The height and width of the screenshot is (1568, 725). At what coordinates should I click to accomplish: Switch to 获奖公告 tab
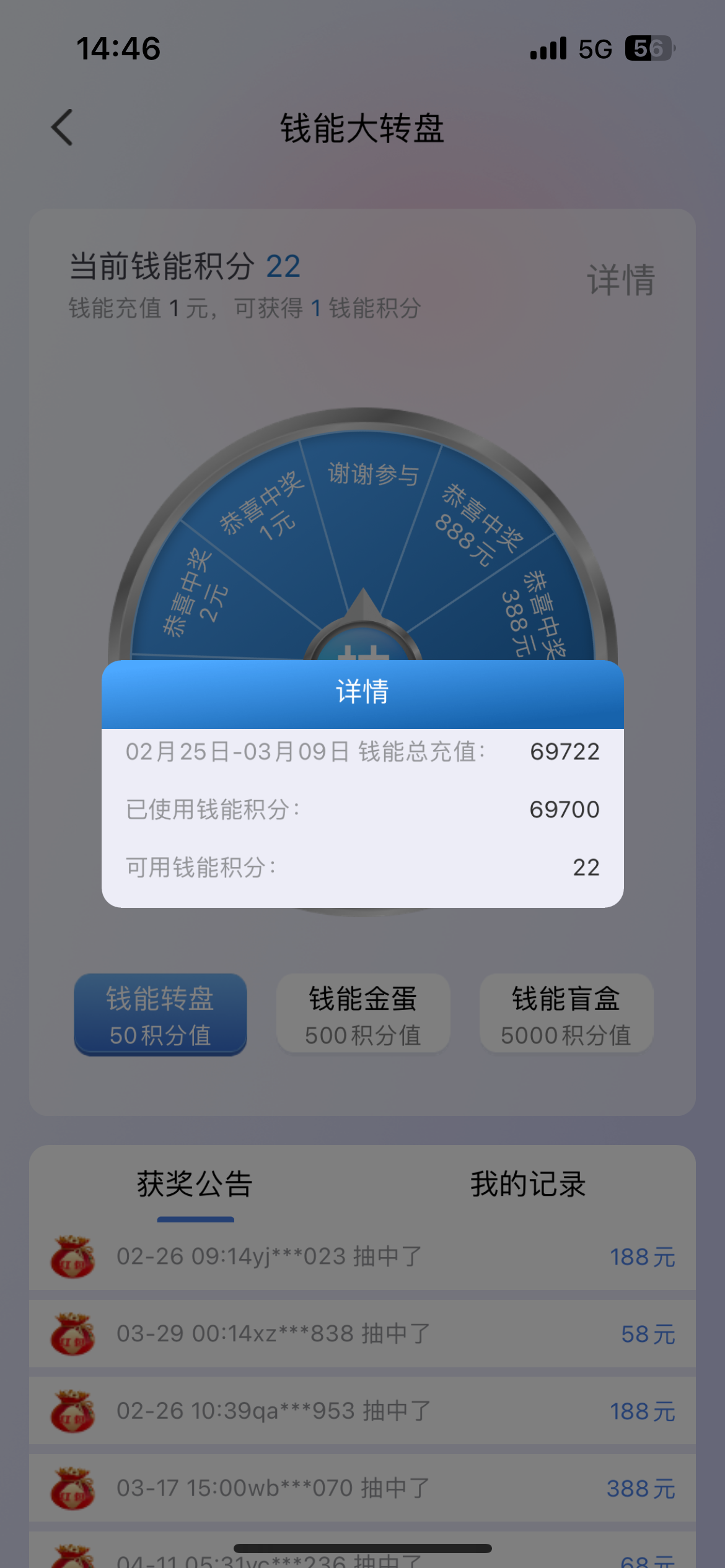click(x=195, y=1184)
